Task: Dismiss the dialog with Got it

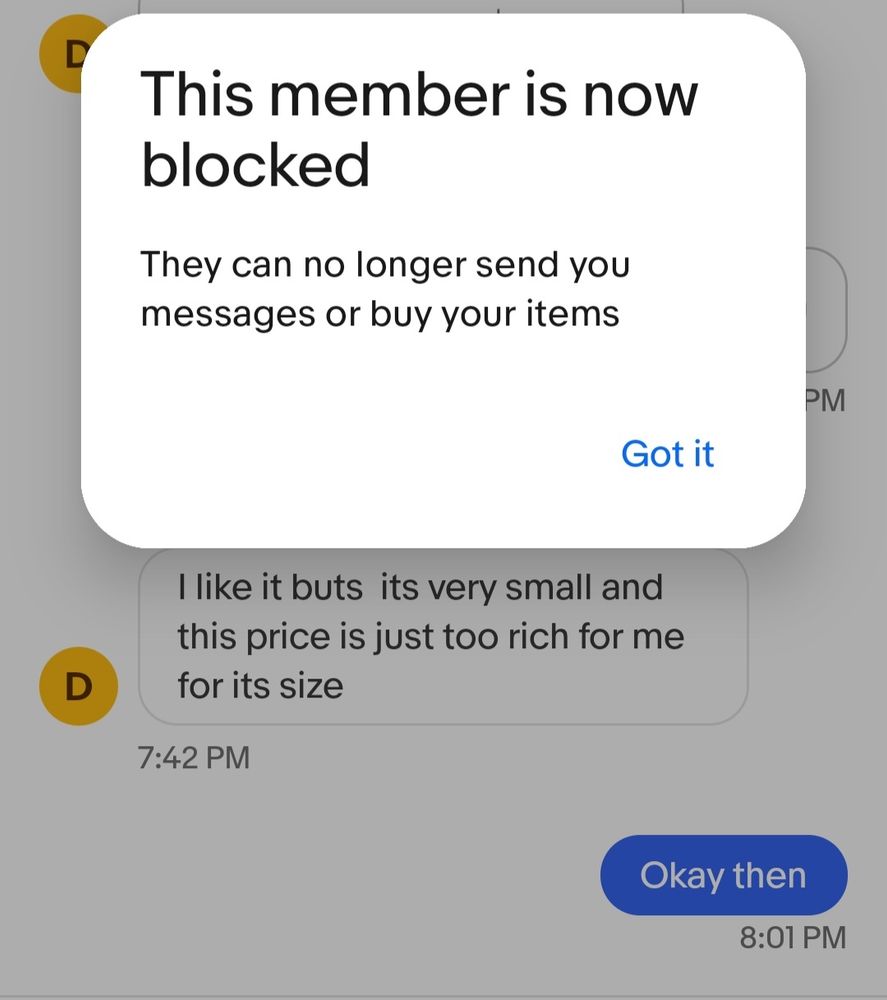Action: coord(667,454)
